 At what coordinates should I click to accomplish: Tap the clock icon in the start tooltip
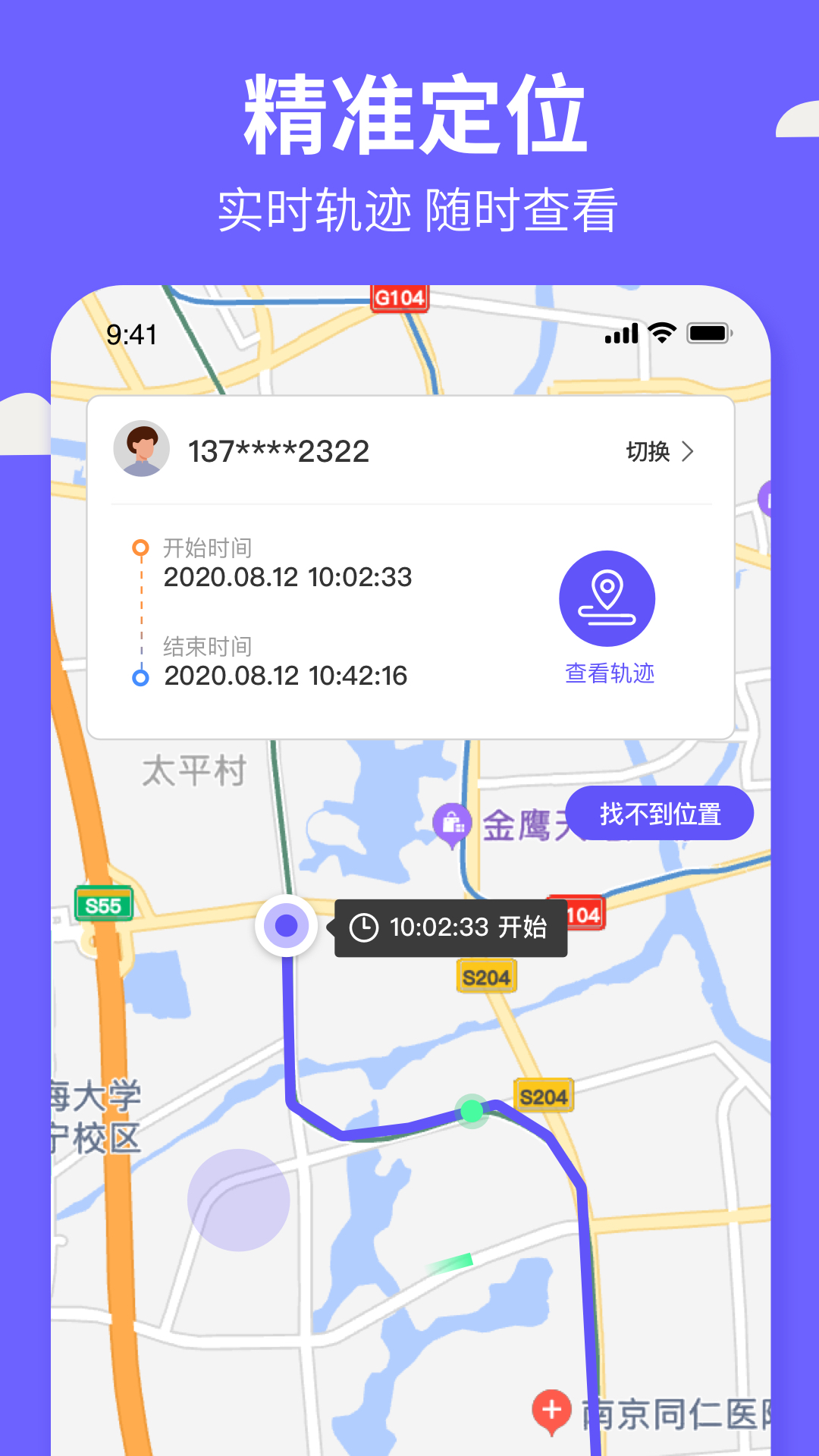point(364,926)
